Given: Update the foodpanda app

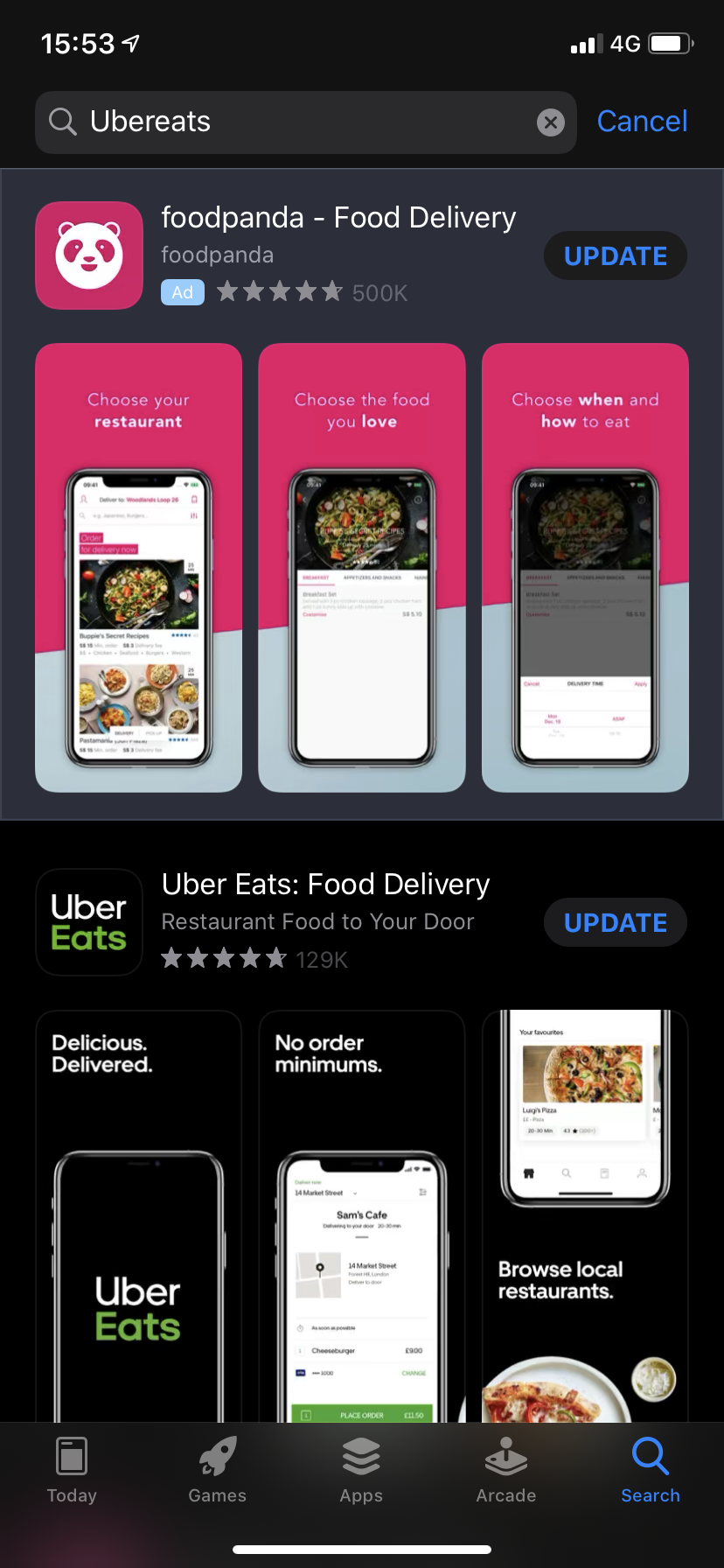Looking at the screenshot, I should pyautogui.click(x=615, y=255).
